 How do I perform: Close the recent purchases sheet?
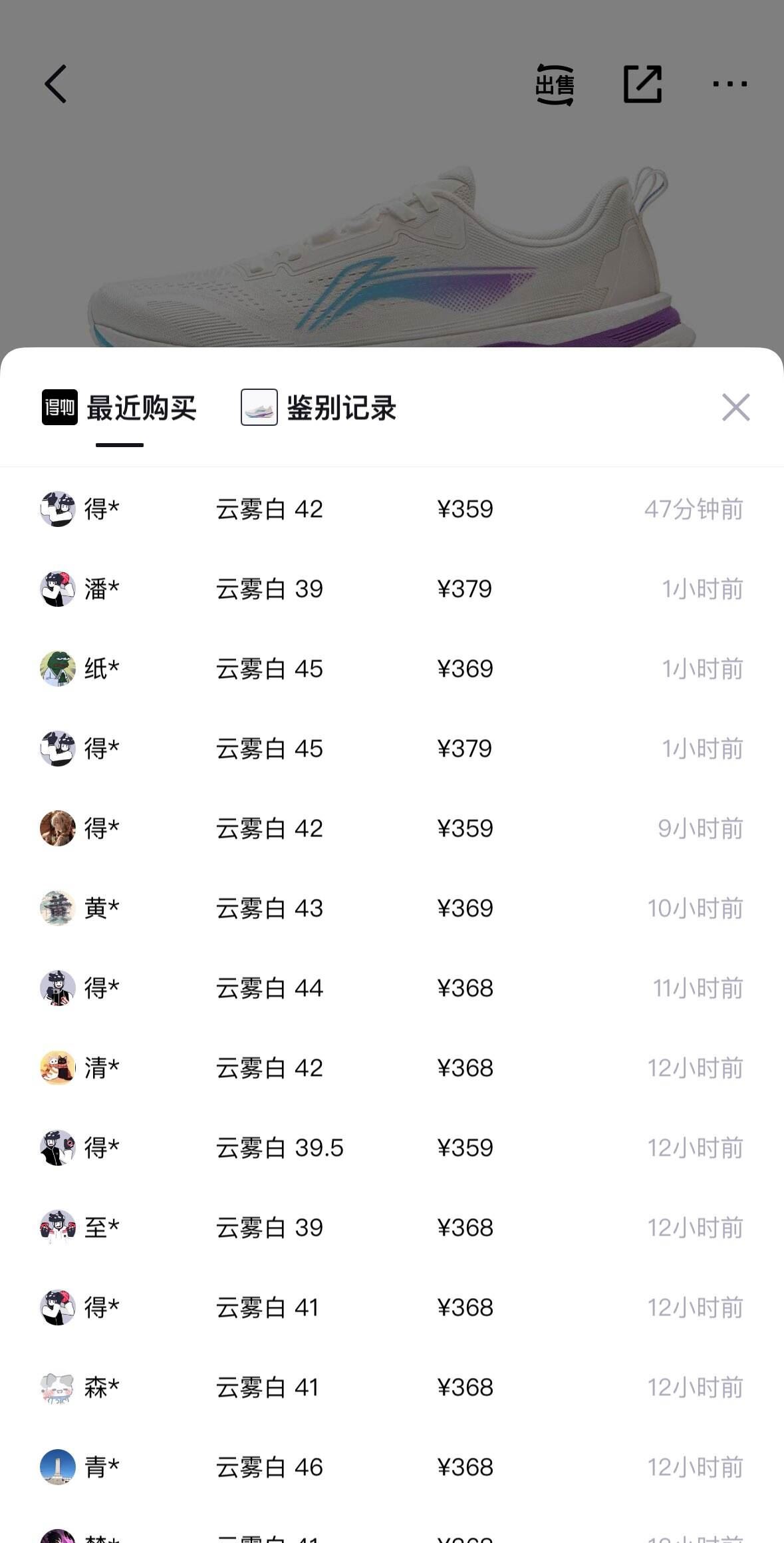735,407
